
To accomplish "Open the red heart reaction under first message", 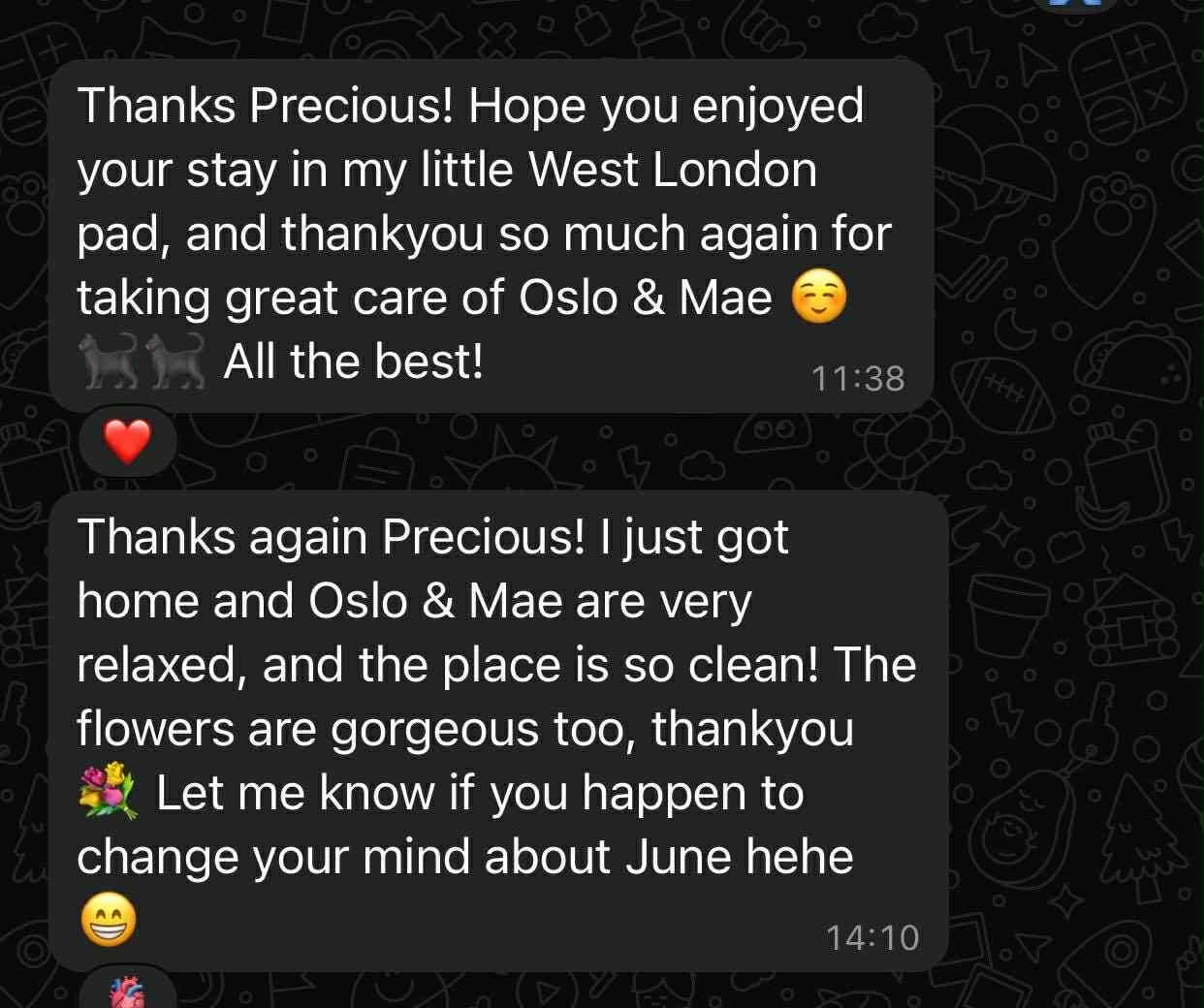I will 128,444.
